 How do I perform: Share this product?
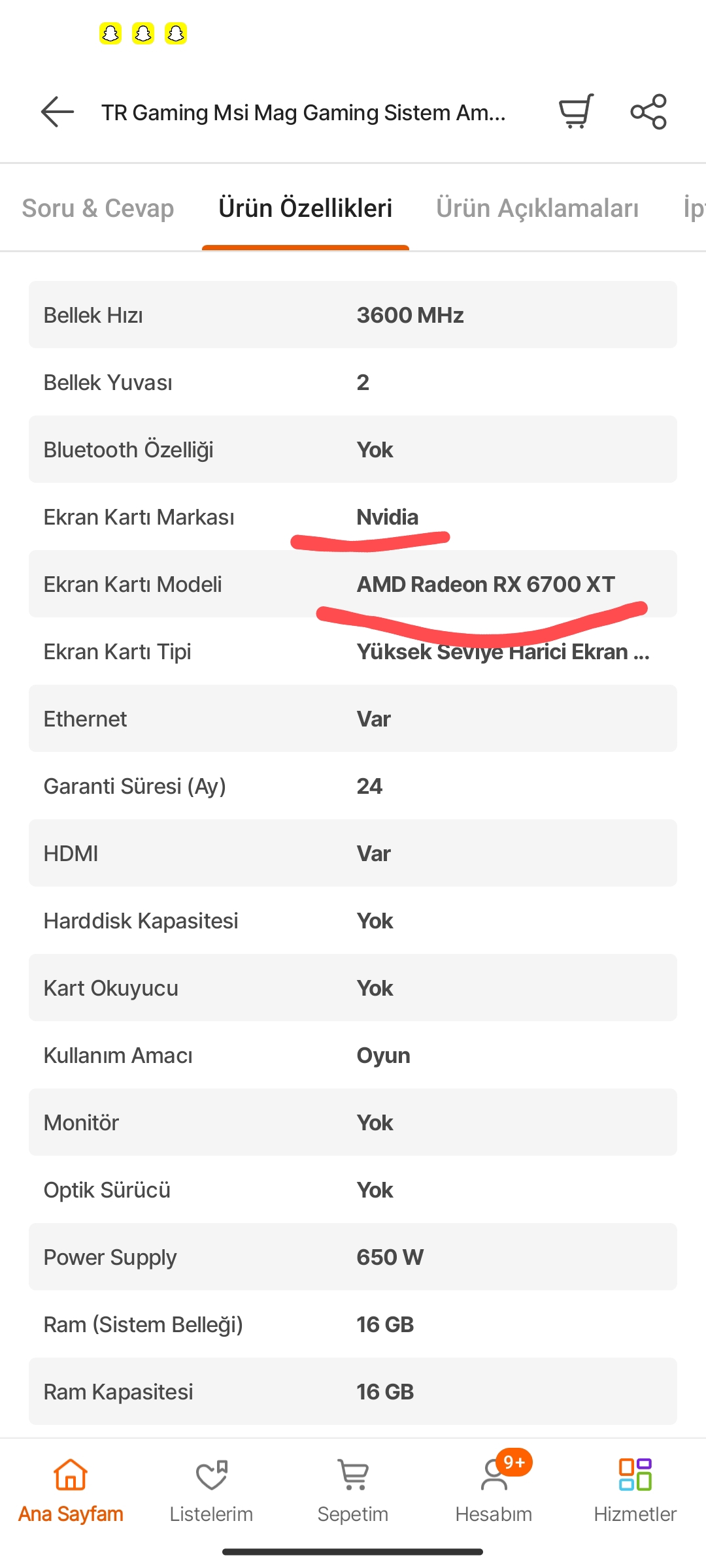click(x=648, y=112)
